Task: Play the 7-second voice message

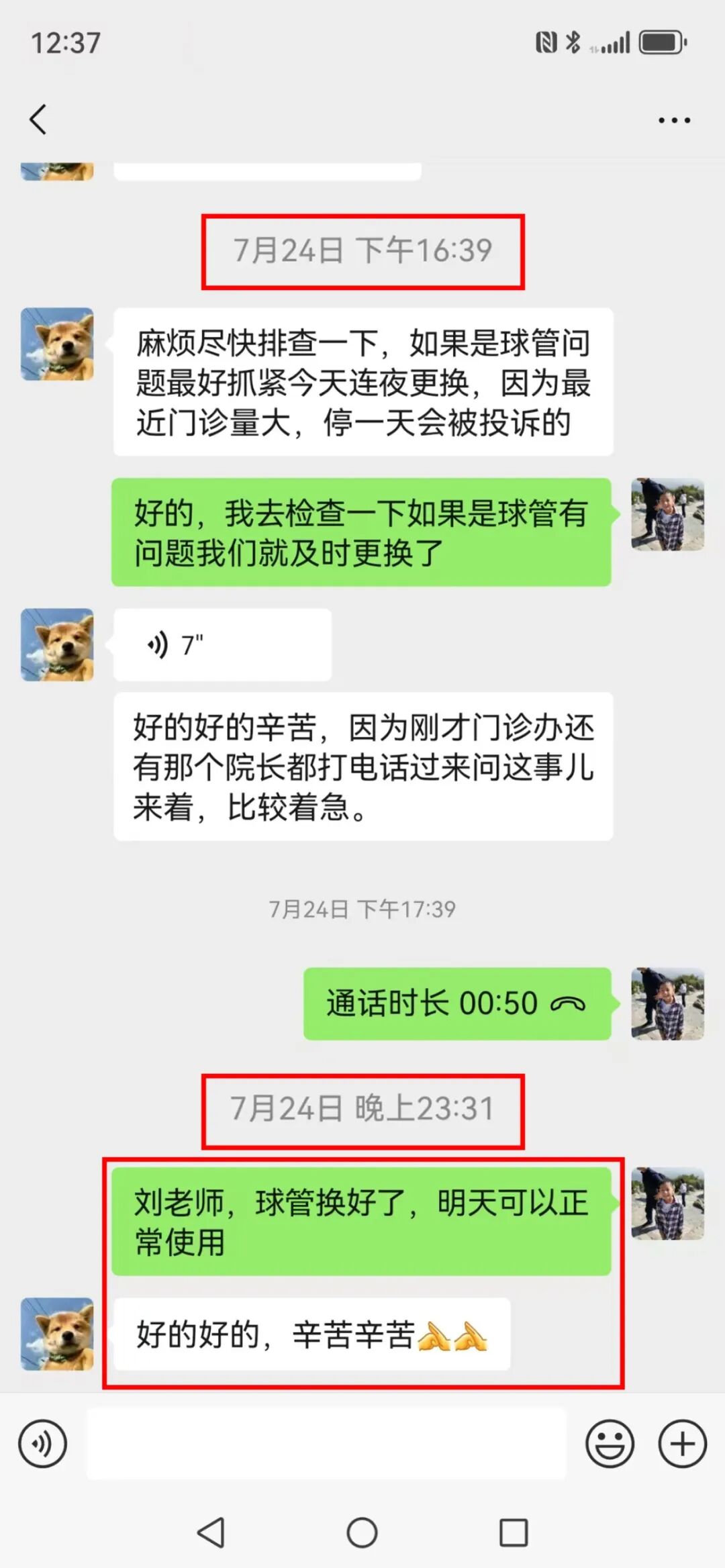Action: tap(222, 645)
